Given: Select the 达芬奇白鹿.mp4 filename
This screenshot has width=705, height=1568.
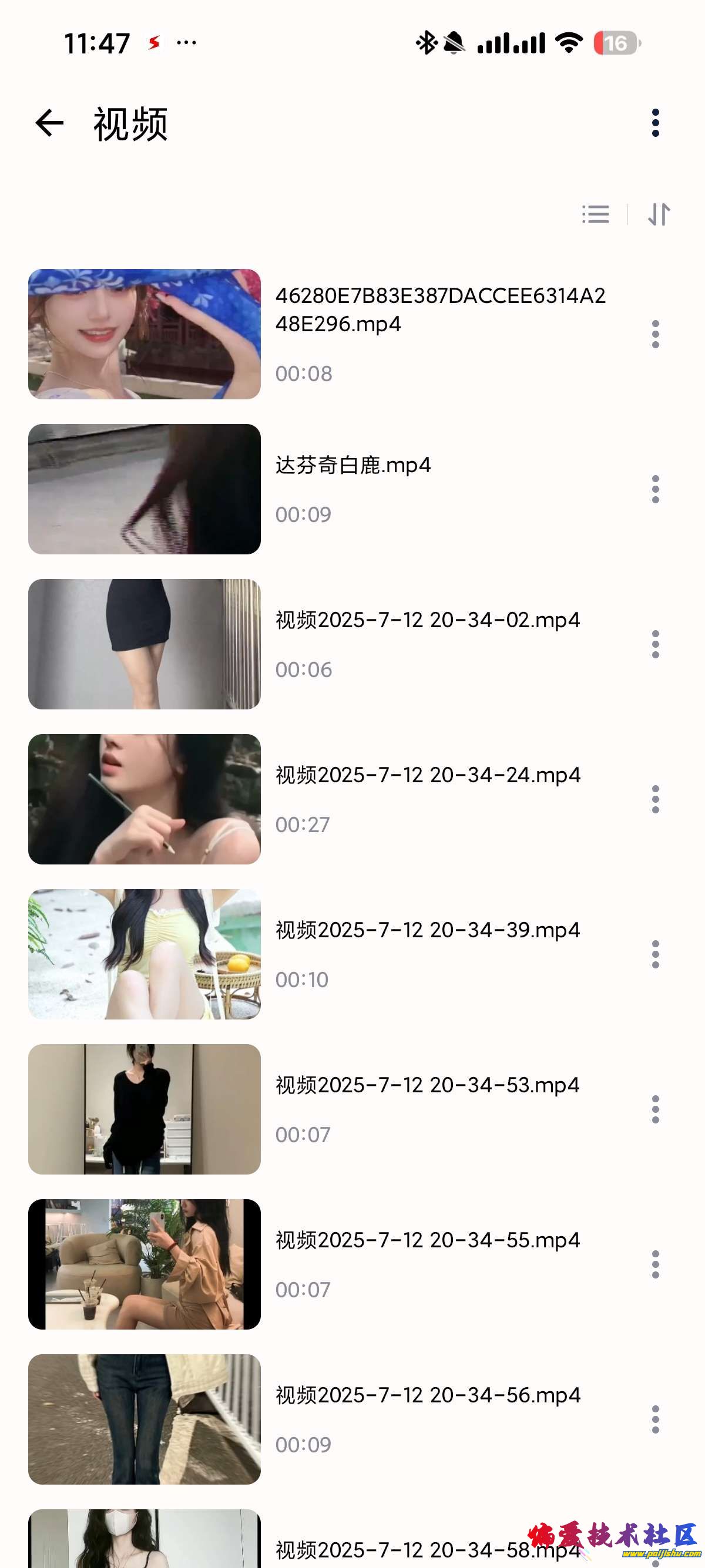Looking at the screenshot, I should click(x=352, y=465).
